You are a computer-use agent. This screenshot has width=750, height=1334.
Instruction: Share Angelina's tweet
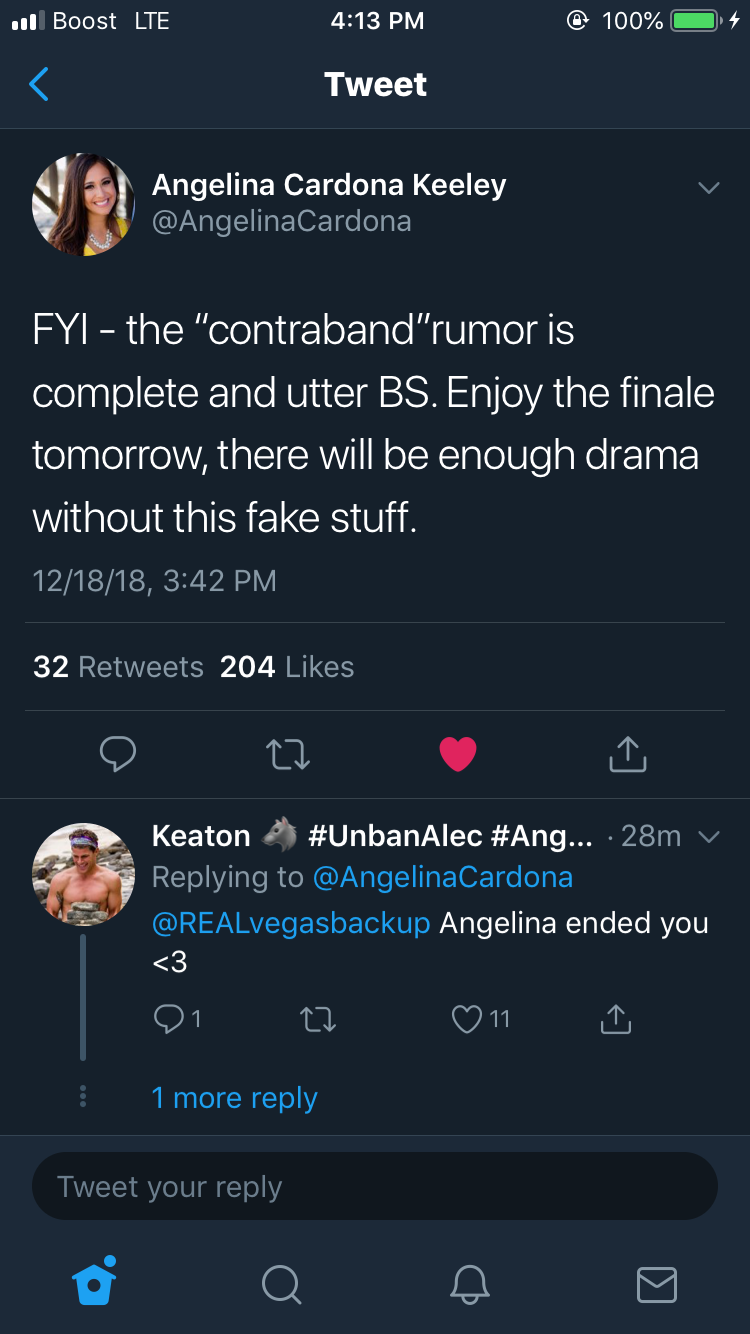[627, 754]
